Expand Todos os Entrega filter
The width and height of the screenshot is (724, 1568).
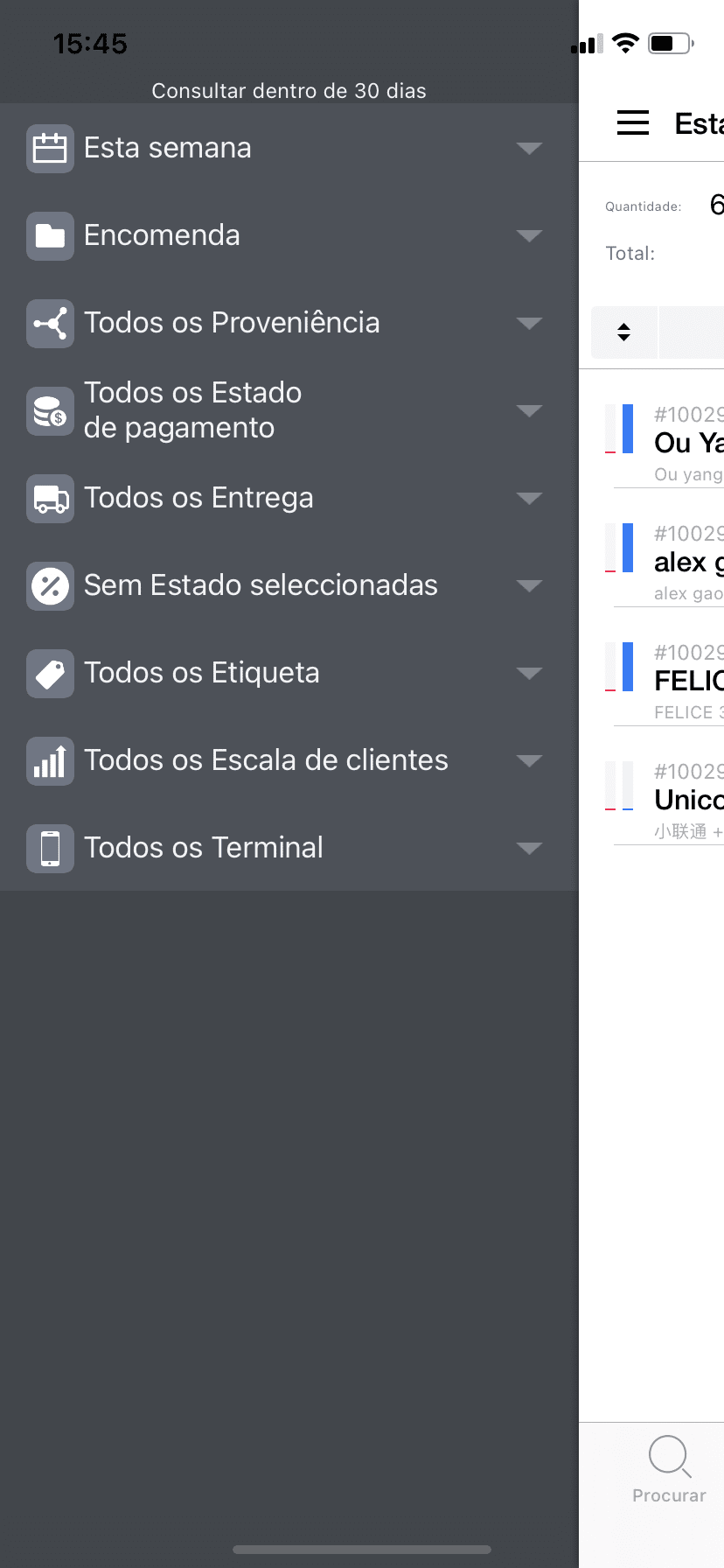click(289, 498)
